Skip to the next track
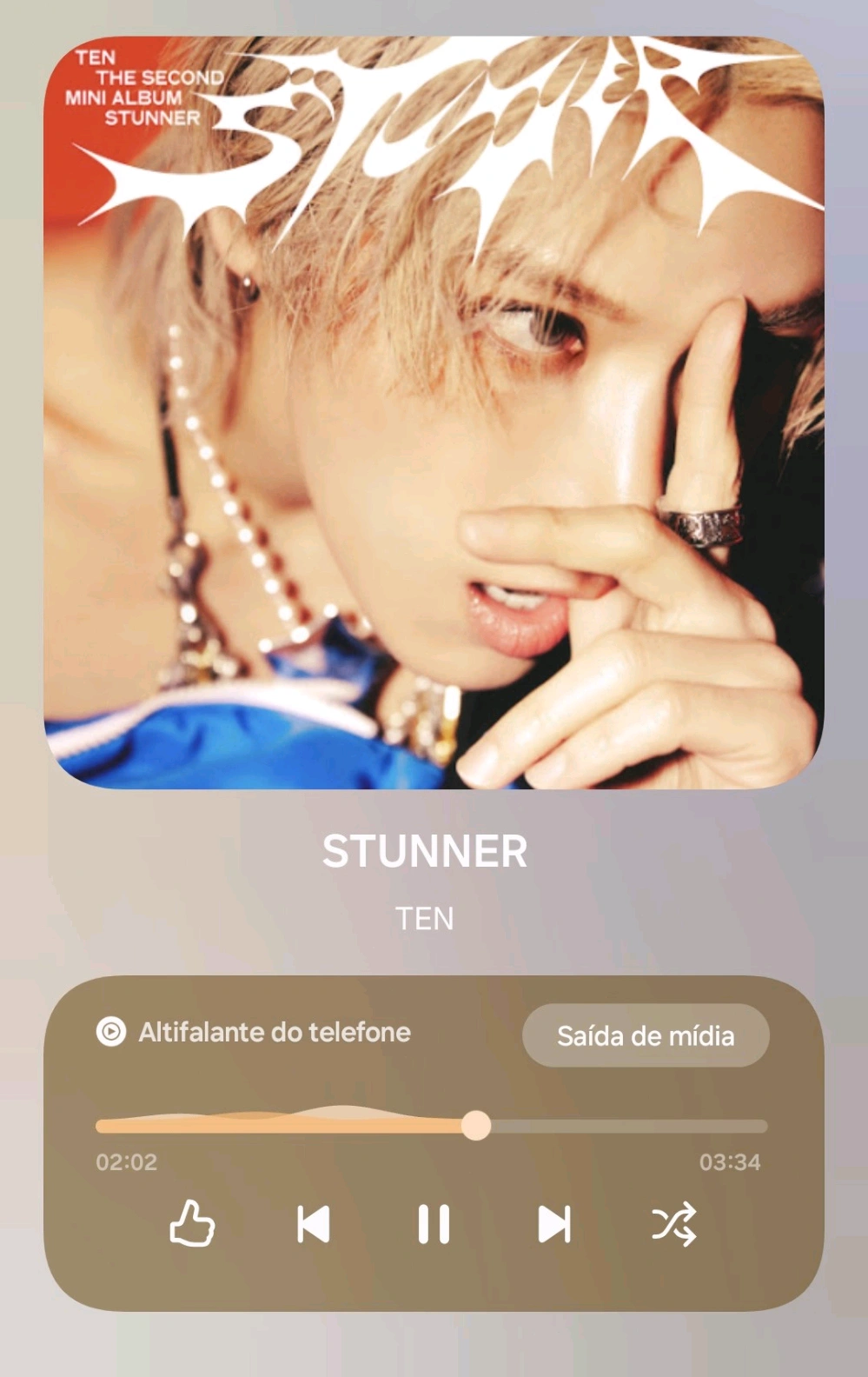This screenshot has height=1377, width=868. coord(554,1224)
